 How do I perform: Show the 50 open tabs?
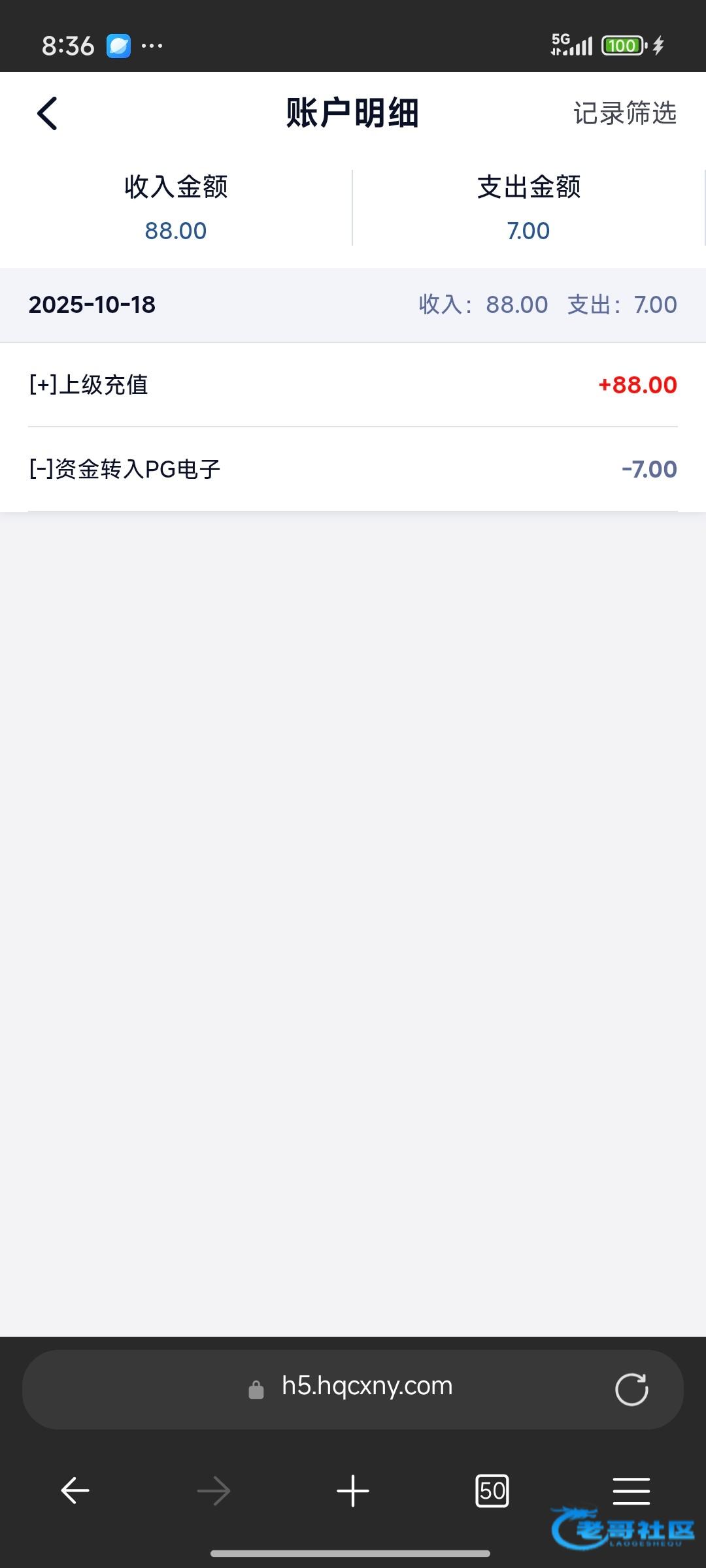(492, 1491)
